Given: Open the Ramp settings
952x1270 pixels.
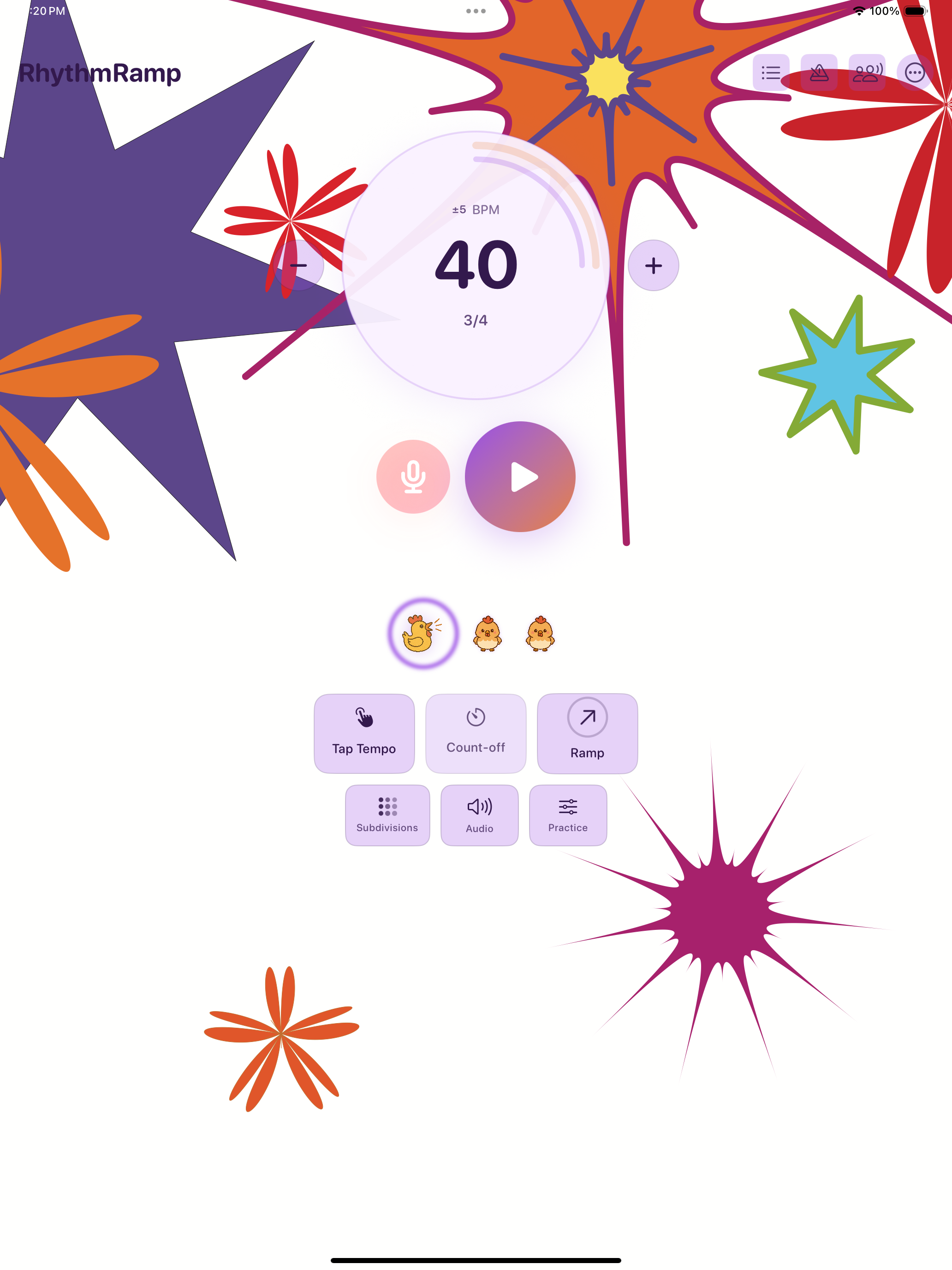Looking at the screenshot, I should (x=587, y=733).
